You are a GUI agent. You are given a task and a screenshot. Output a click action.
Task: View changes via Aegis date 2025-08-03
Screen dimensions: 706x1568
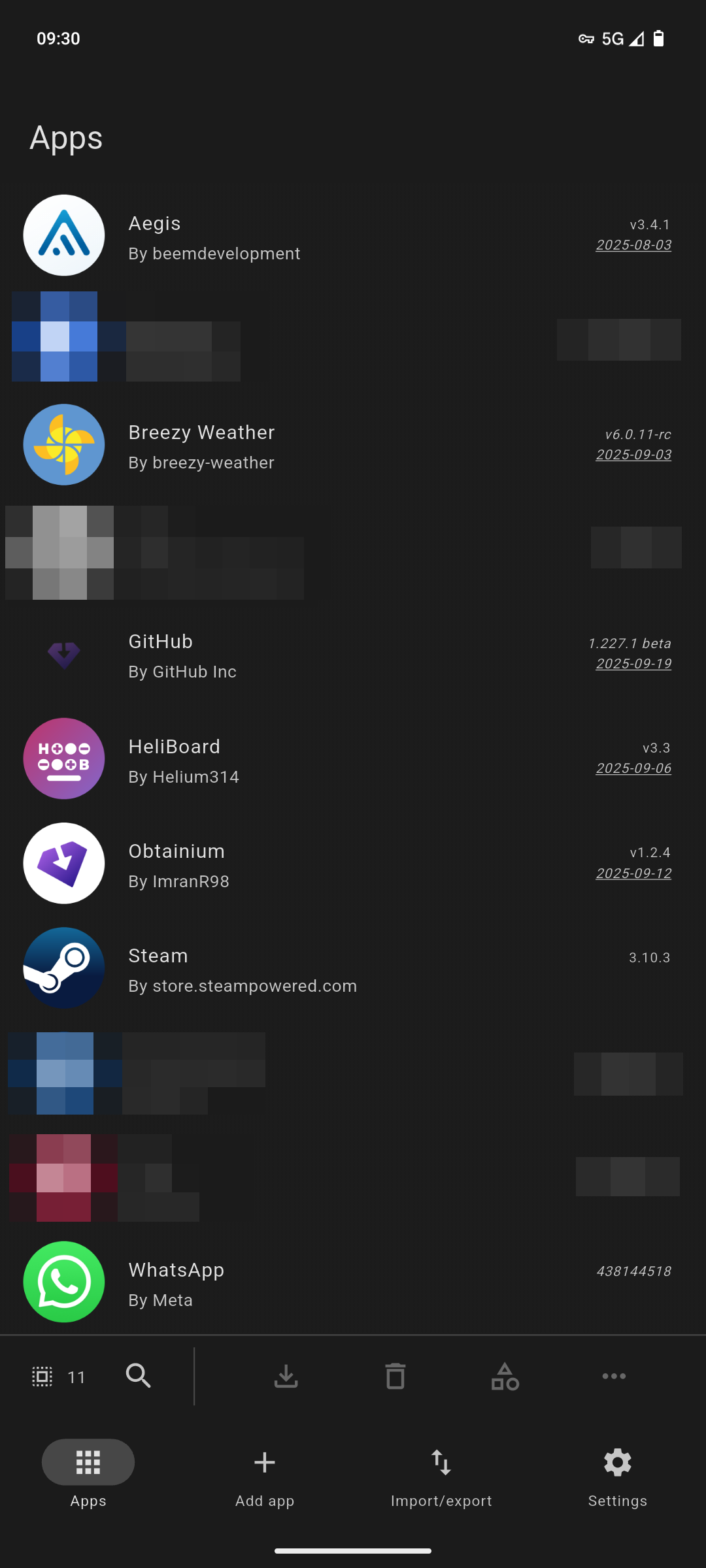[x=633, y=245]
